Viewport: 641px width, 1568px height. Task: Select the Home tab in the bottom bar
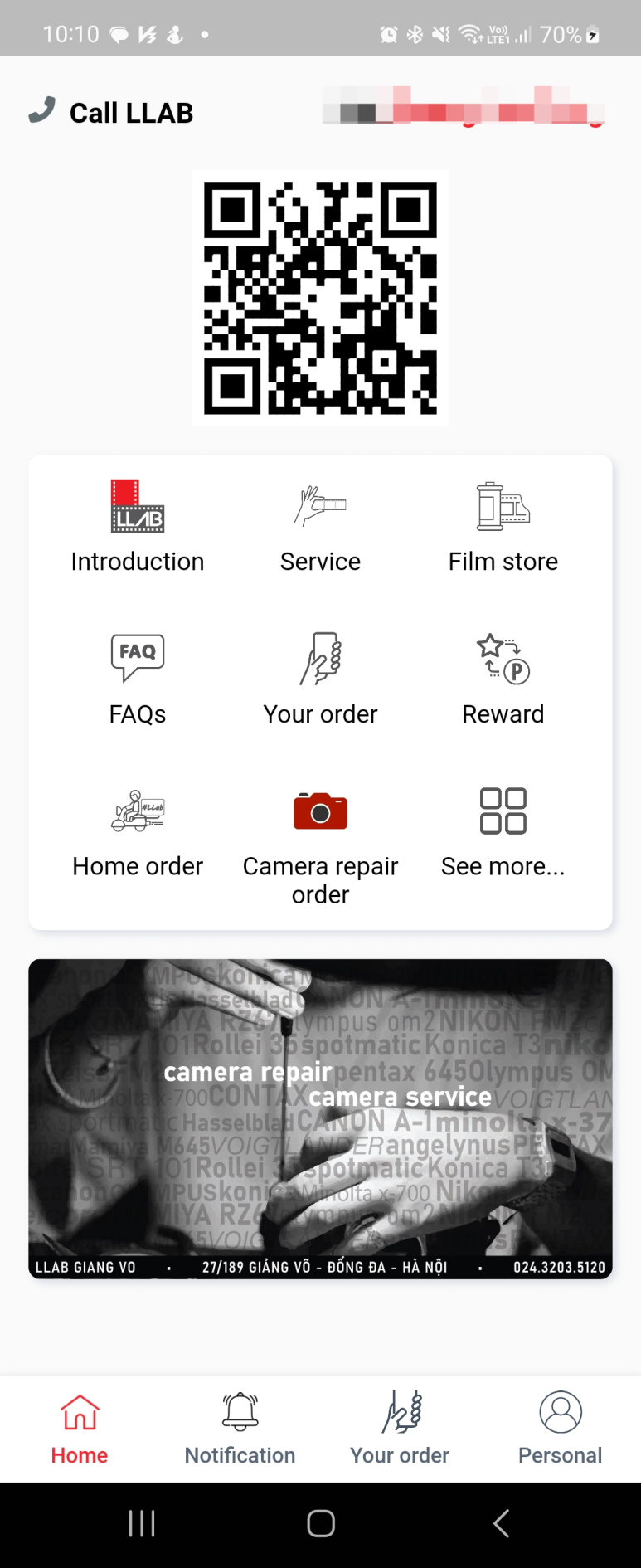click(x=80, y=1429)
